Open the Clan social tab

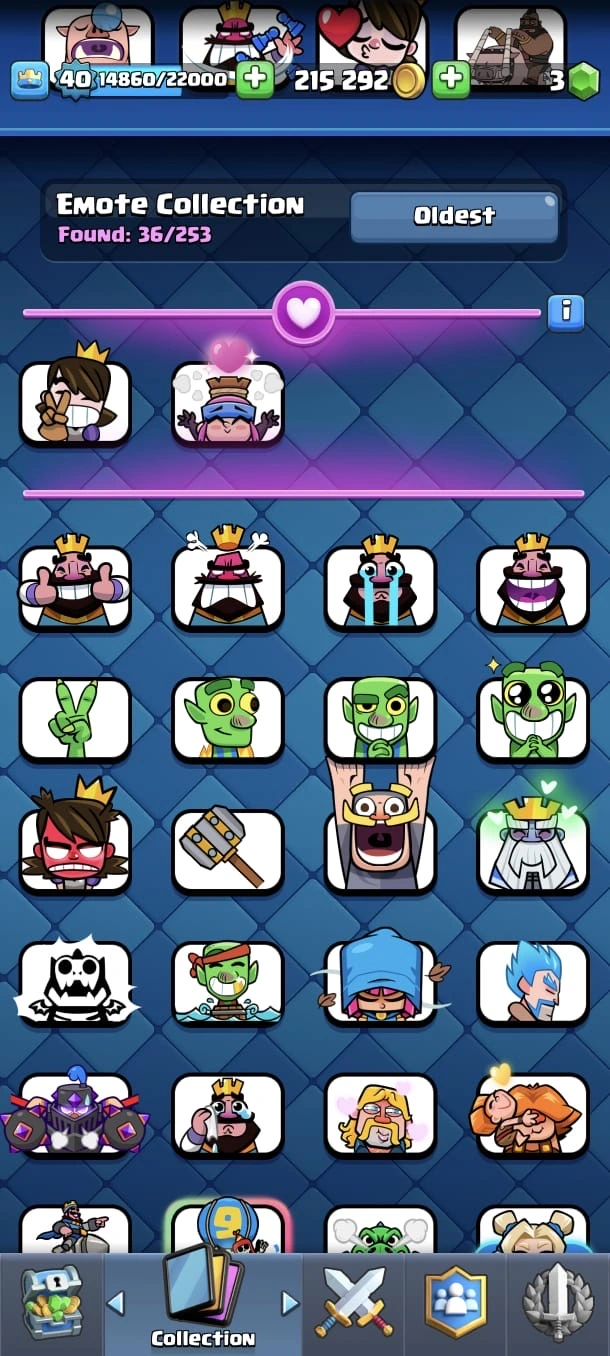[x=456, y=1302]
